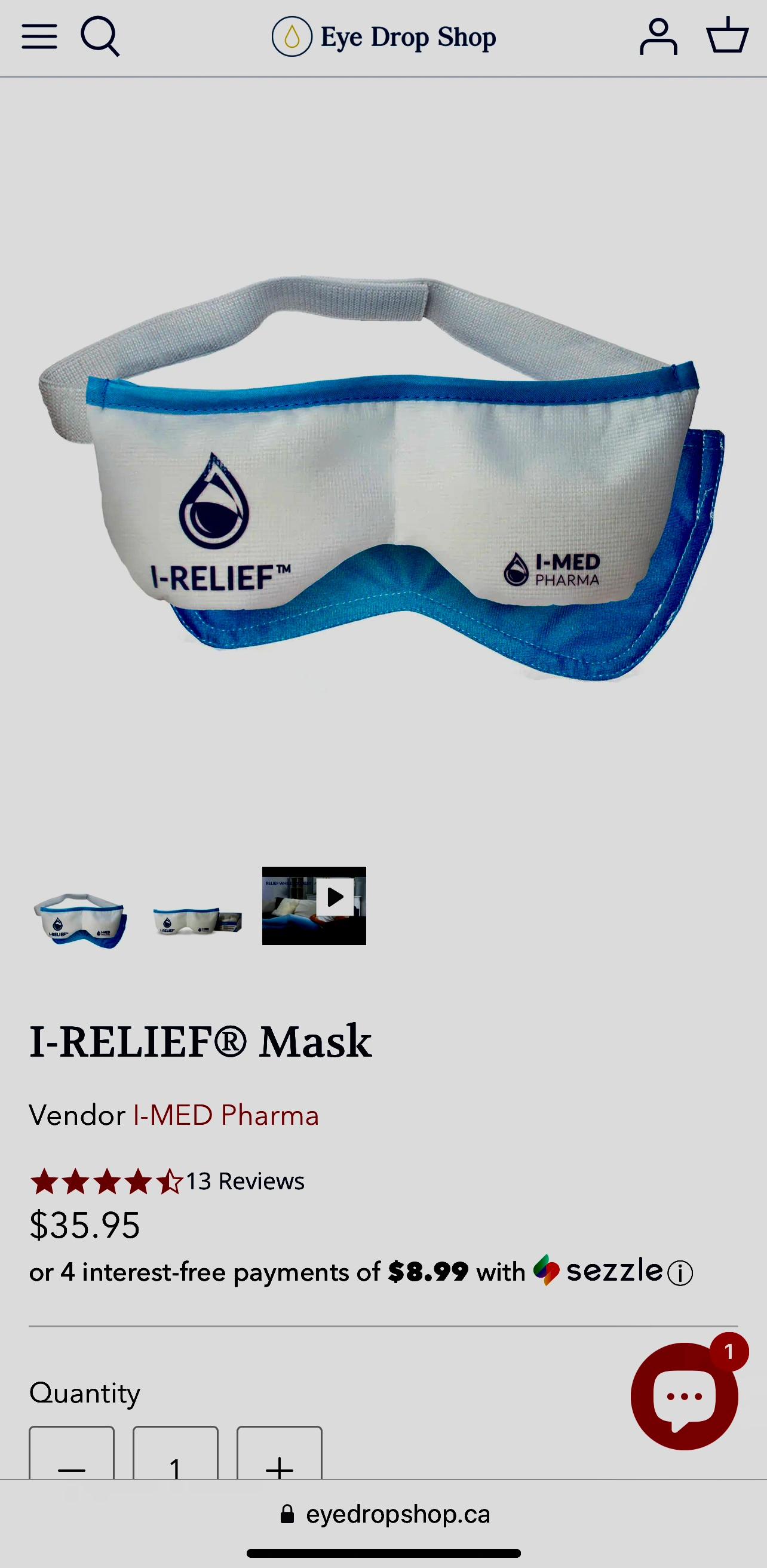This screenshot has height=1568, width=767.
Task: Open the account profile icon
Action: [x=658, y=36]
